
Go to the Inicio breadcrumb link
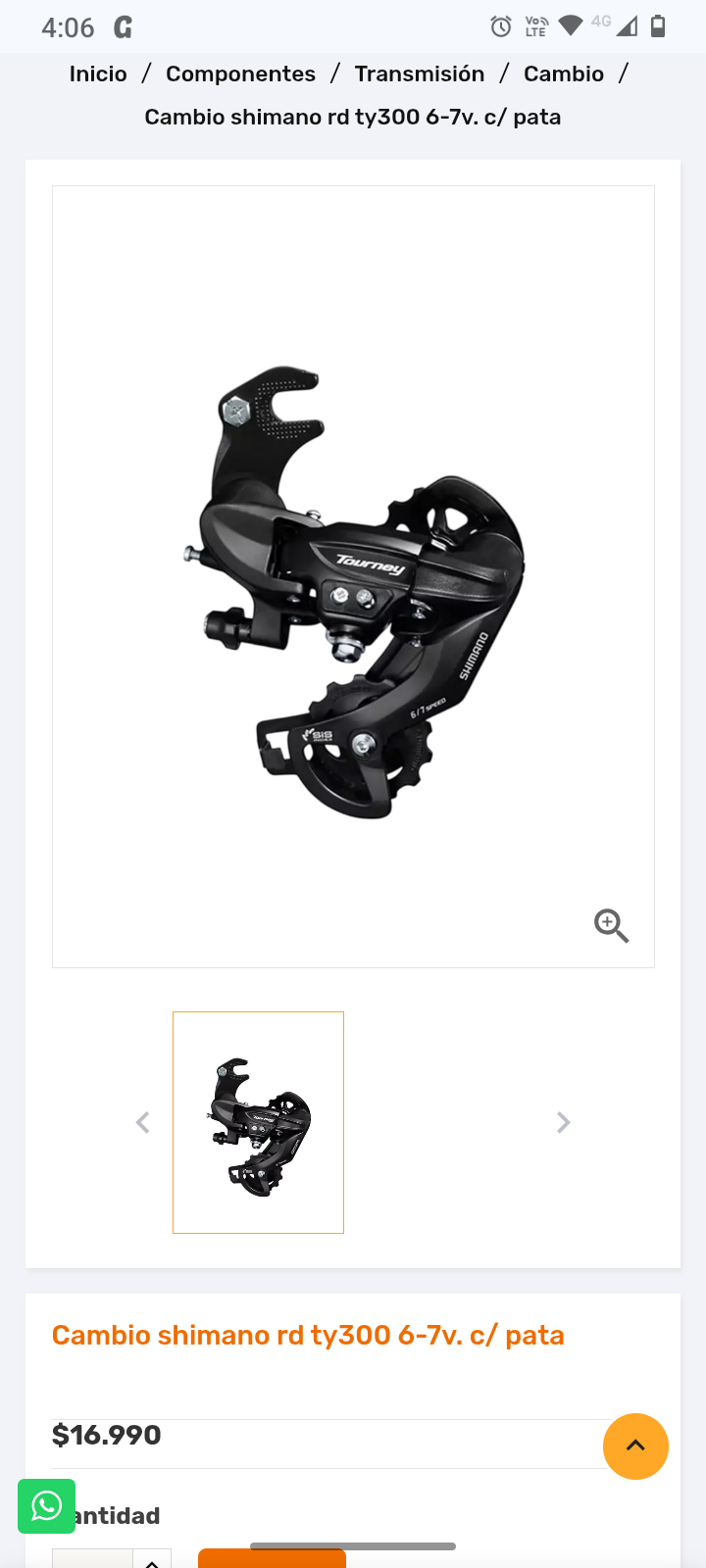pyautogui.click(x=98, y=74)
